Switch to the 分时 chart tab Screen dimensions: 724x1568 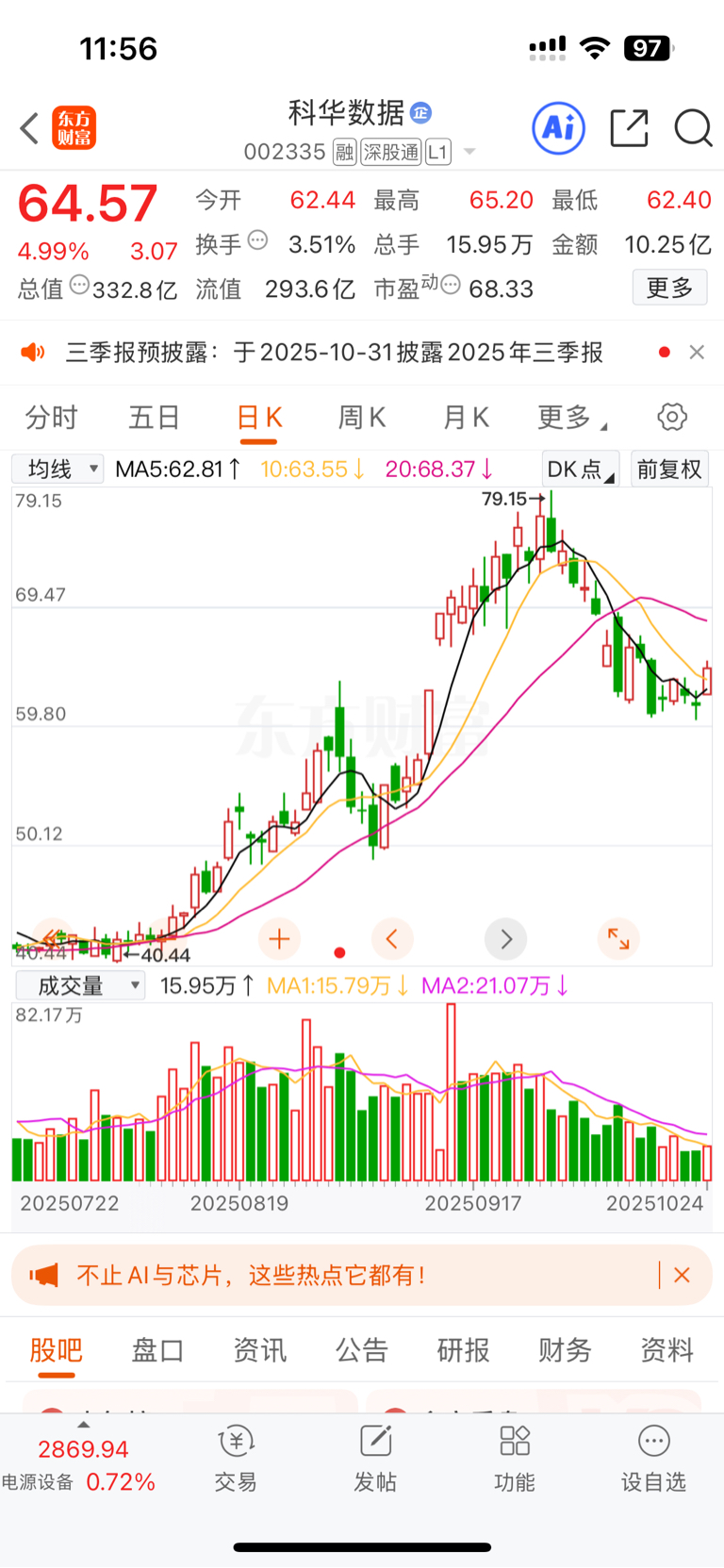(x=52, y=417)
